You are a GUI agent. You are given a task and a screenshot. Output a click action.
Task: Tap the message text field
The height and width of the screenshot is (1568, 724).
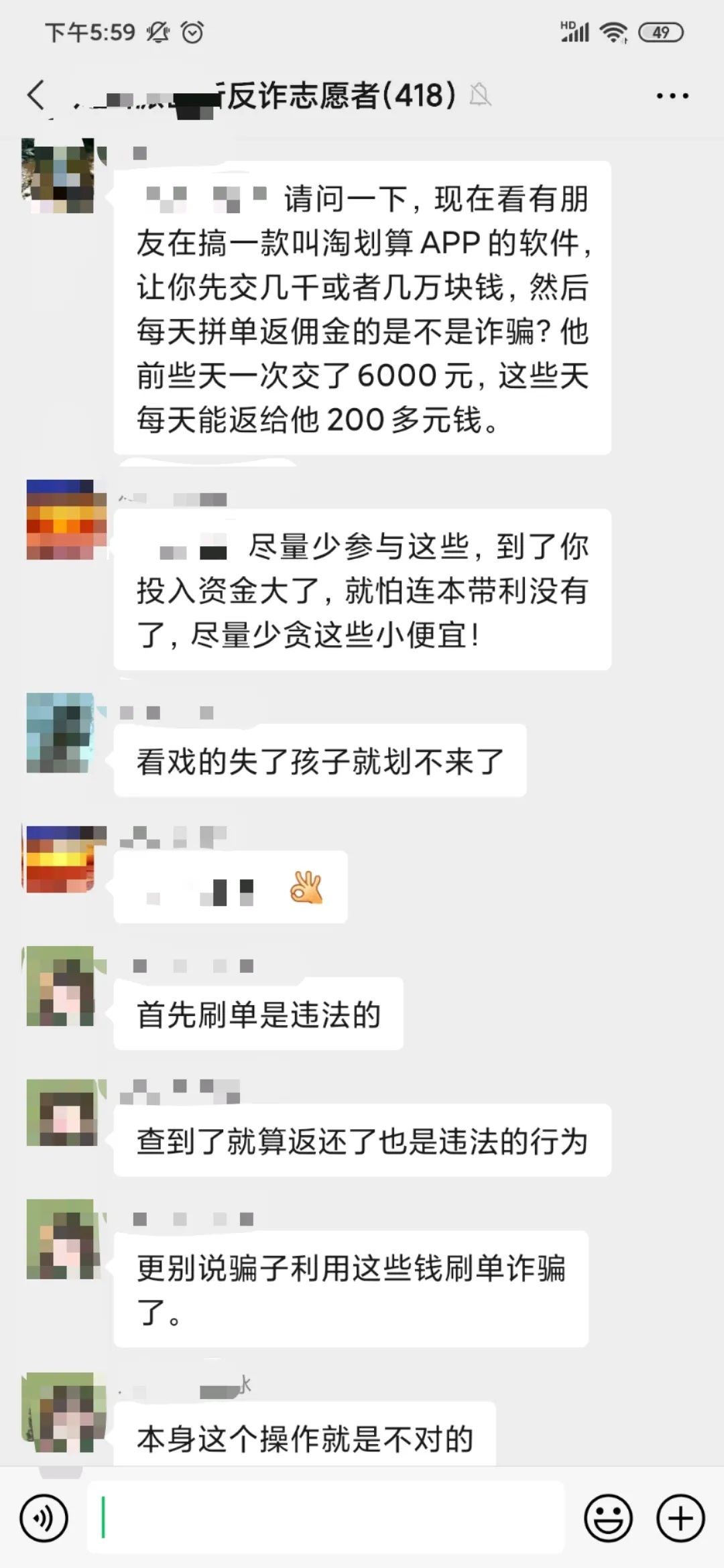point(326,1517)
